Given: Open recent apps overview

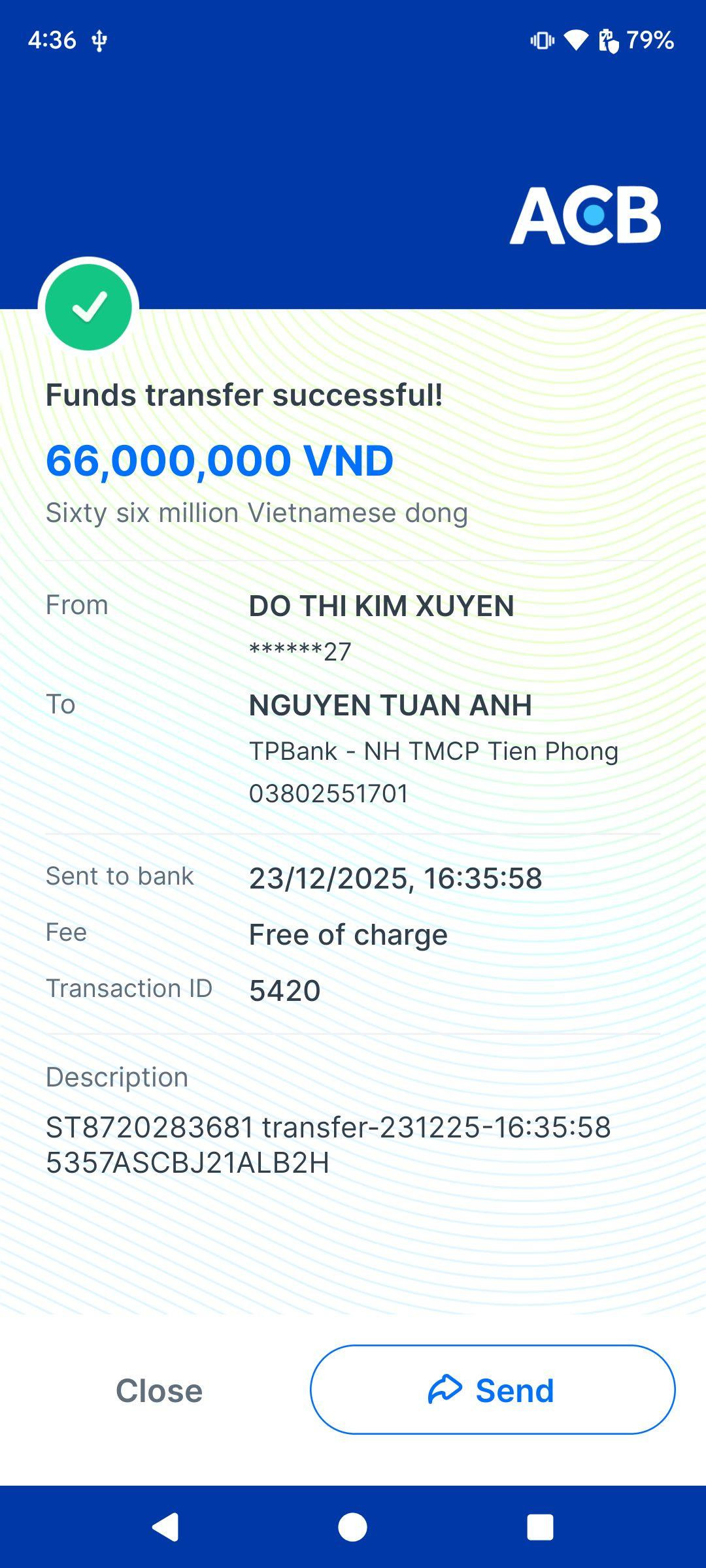Looking at the screenshot, I should point(540,1527).
